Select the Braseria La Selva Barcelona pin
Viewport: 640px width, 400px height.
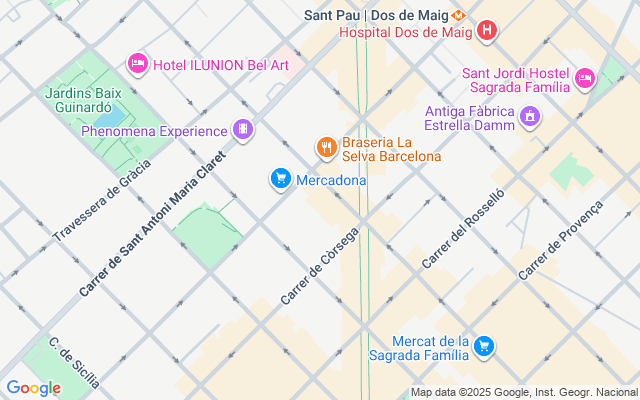coord(326,148)
